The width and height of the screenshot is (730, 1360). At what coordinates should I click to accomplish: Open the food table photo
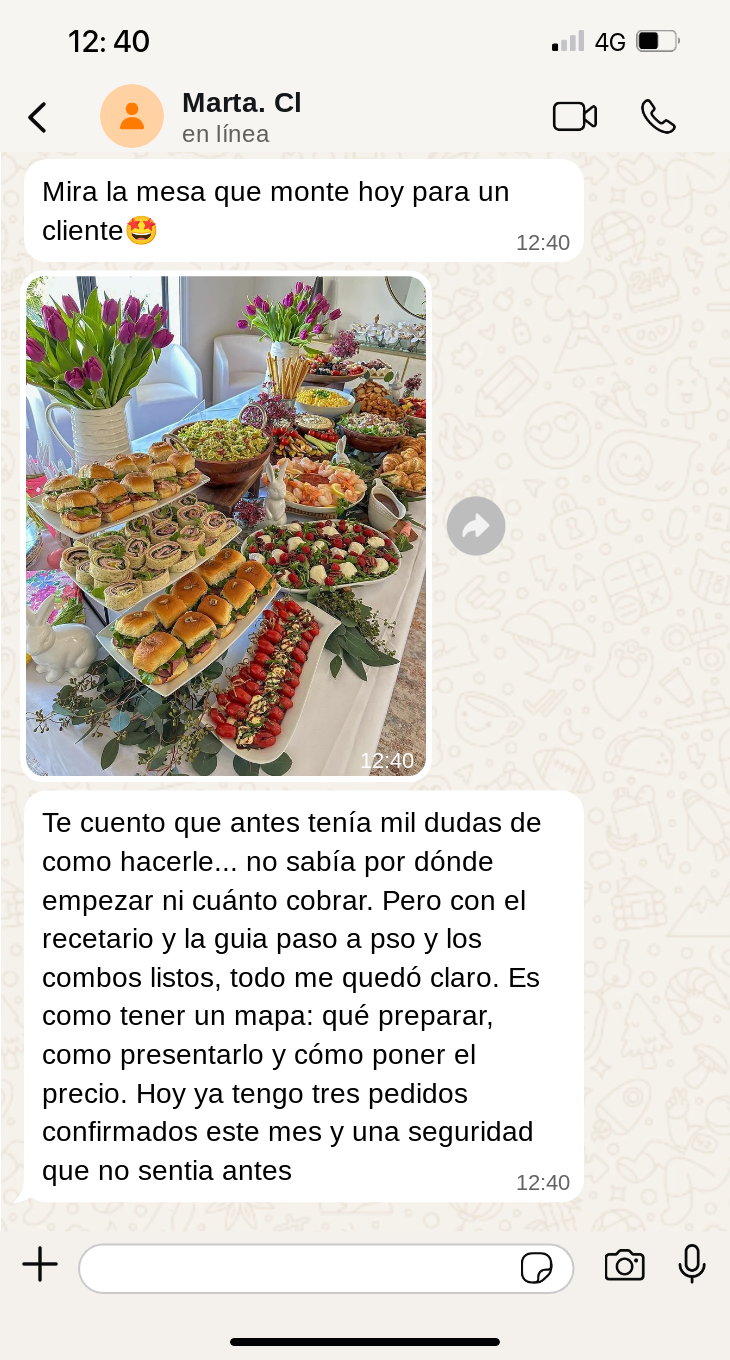click(x=226, y=526)
